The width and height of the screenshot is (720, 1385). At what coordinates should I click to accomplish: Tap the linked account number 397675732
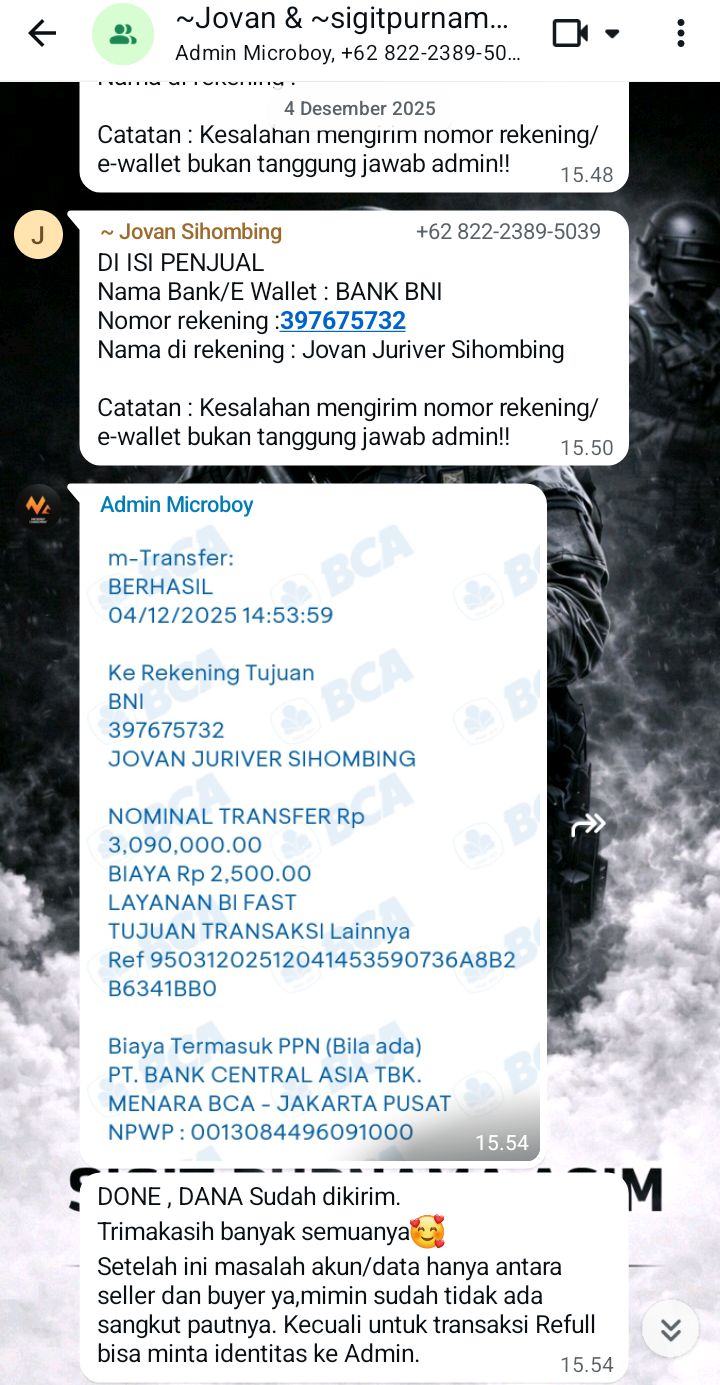tap(343, 321)
